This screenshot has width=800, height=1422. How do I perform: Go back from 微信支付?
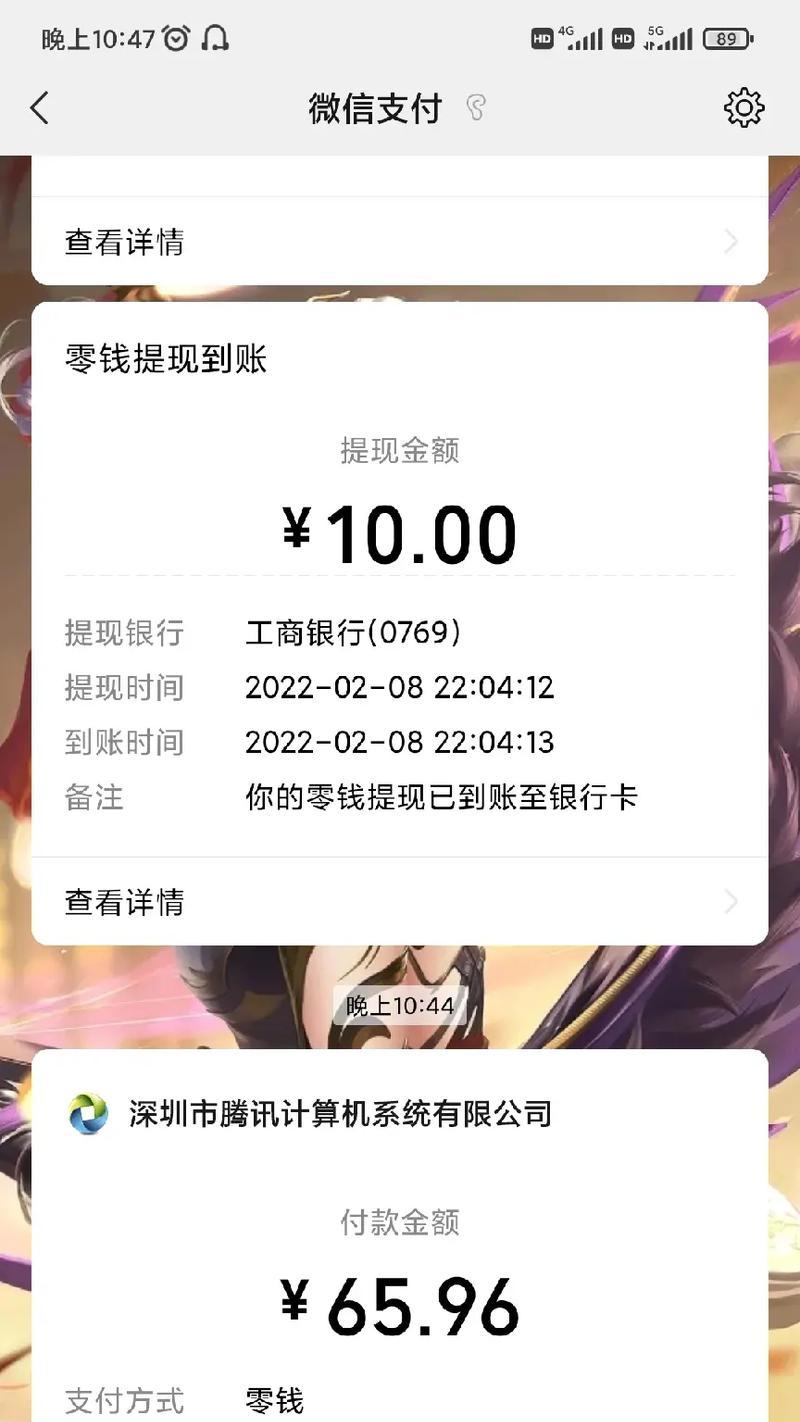[x=40, y=108]
